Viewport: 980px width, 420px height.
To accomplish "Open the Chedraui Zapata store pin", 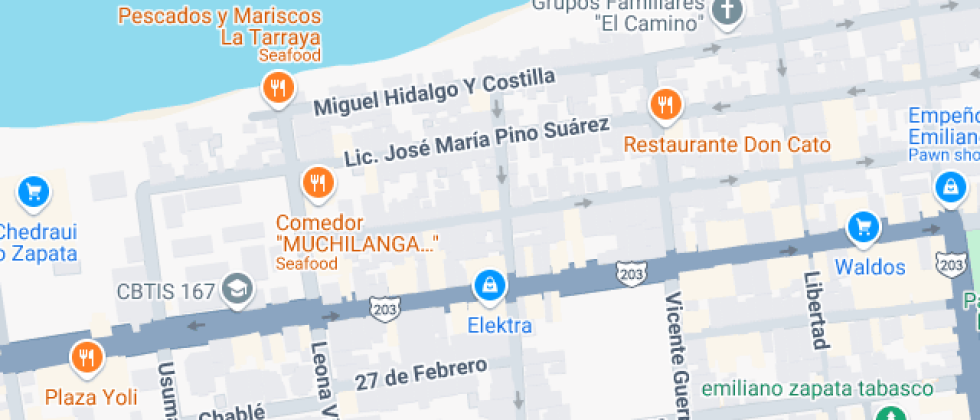I will click(x=34, y=191).
